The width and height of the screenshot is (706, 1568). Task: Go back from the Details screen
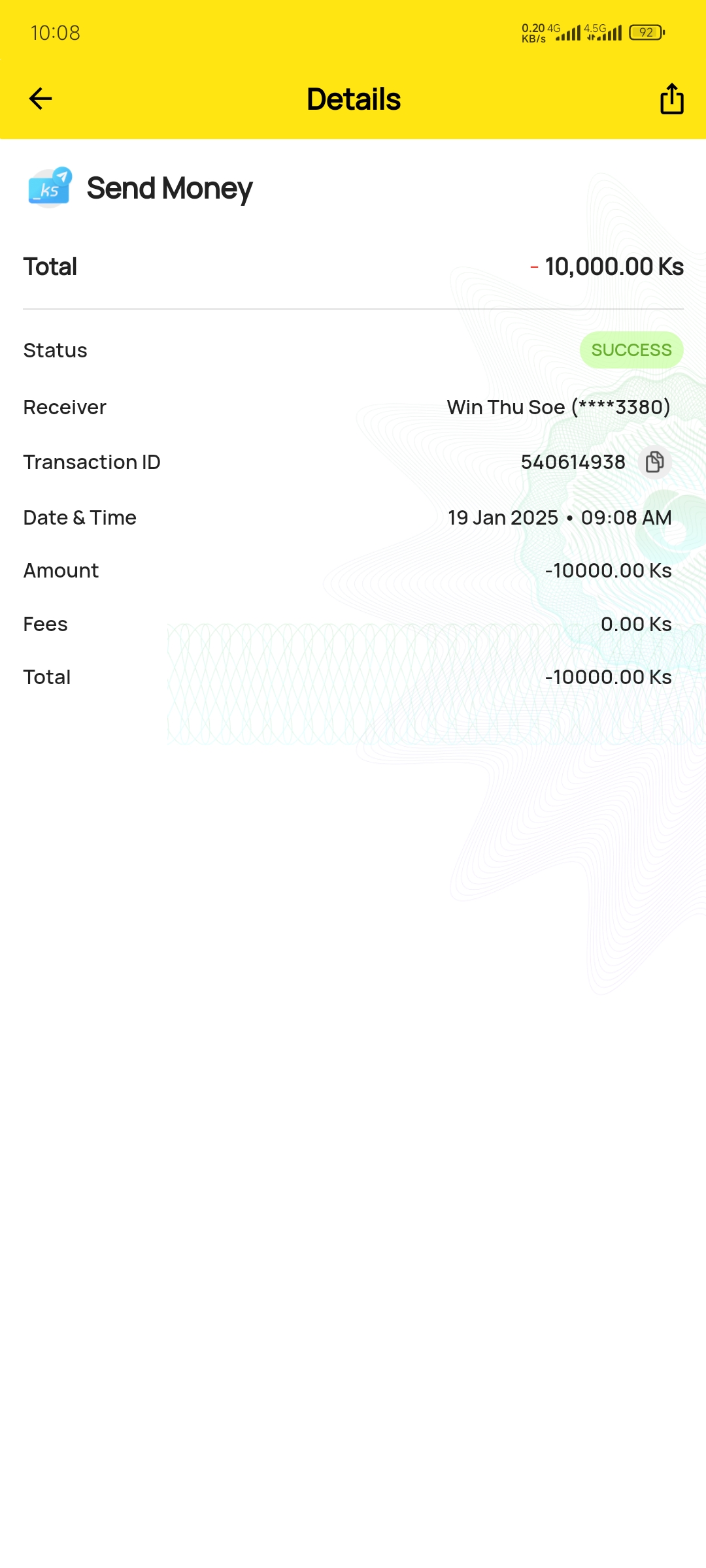(41, 99)
